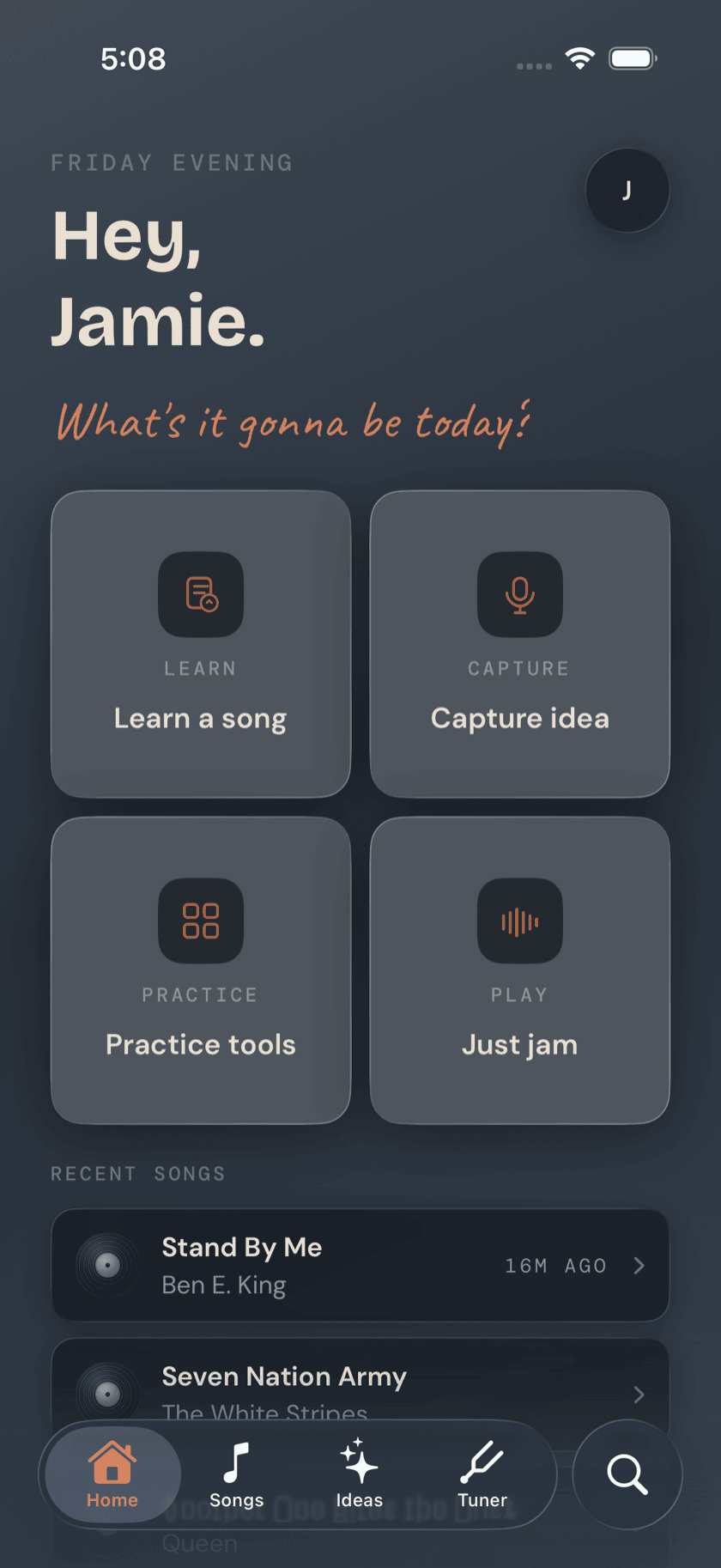Open the Learn a song card
The width and height of the screenshot is (721, 1568).
pyautogui.click(x=201, y=644)
